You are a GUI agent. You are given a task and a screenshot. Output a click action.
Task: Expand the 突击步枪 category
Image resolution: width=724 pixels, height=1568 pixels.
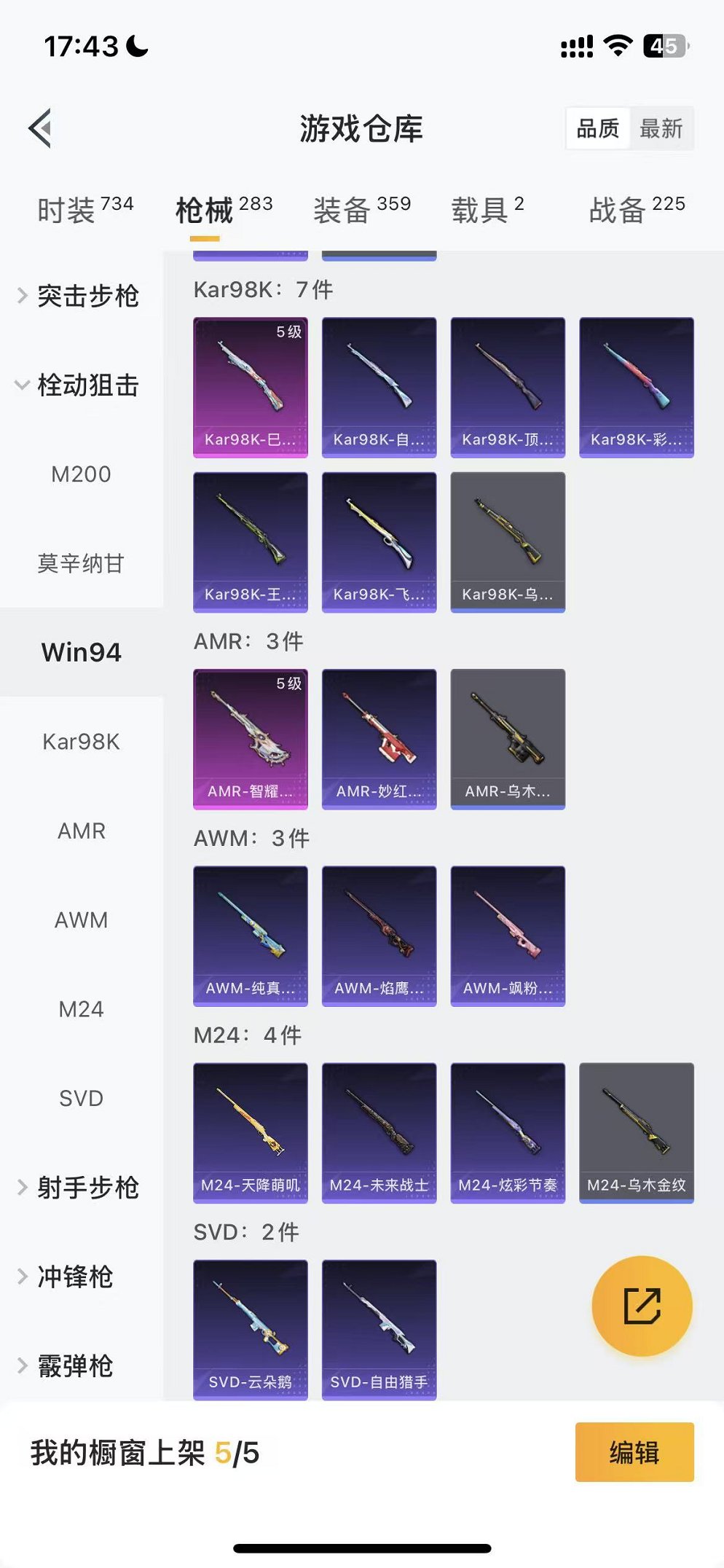point(79,296)
